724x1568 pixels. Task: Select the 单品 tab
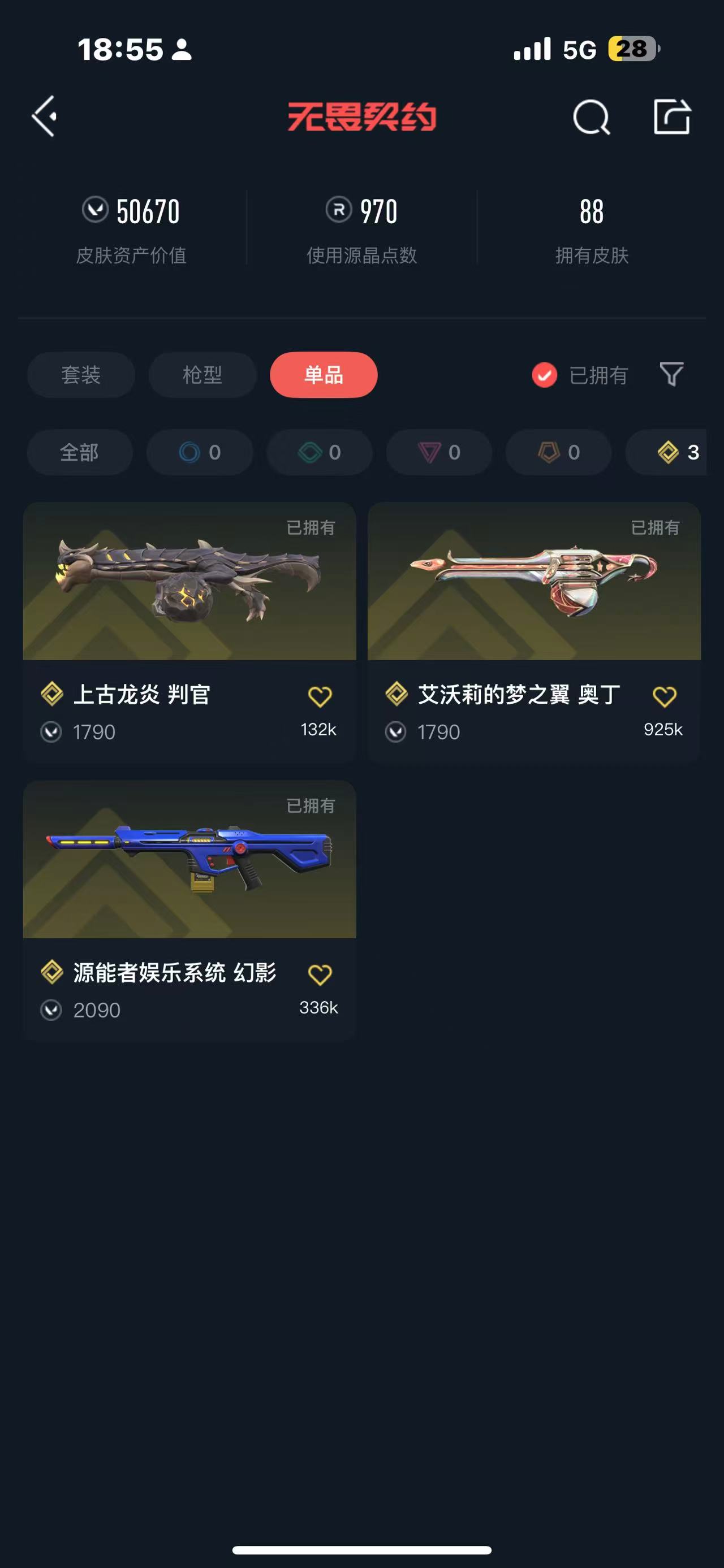pyautogui.click(x=324, y=374)
